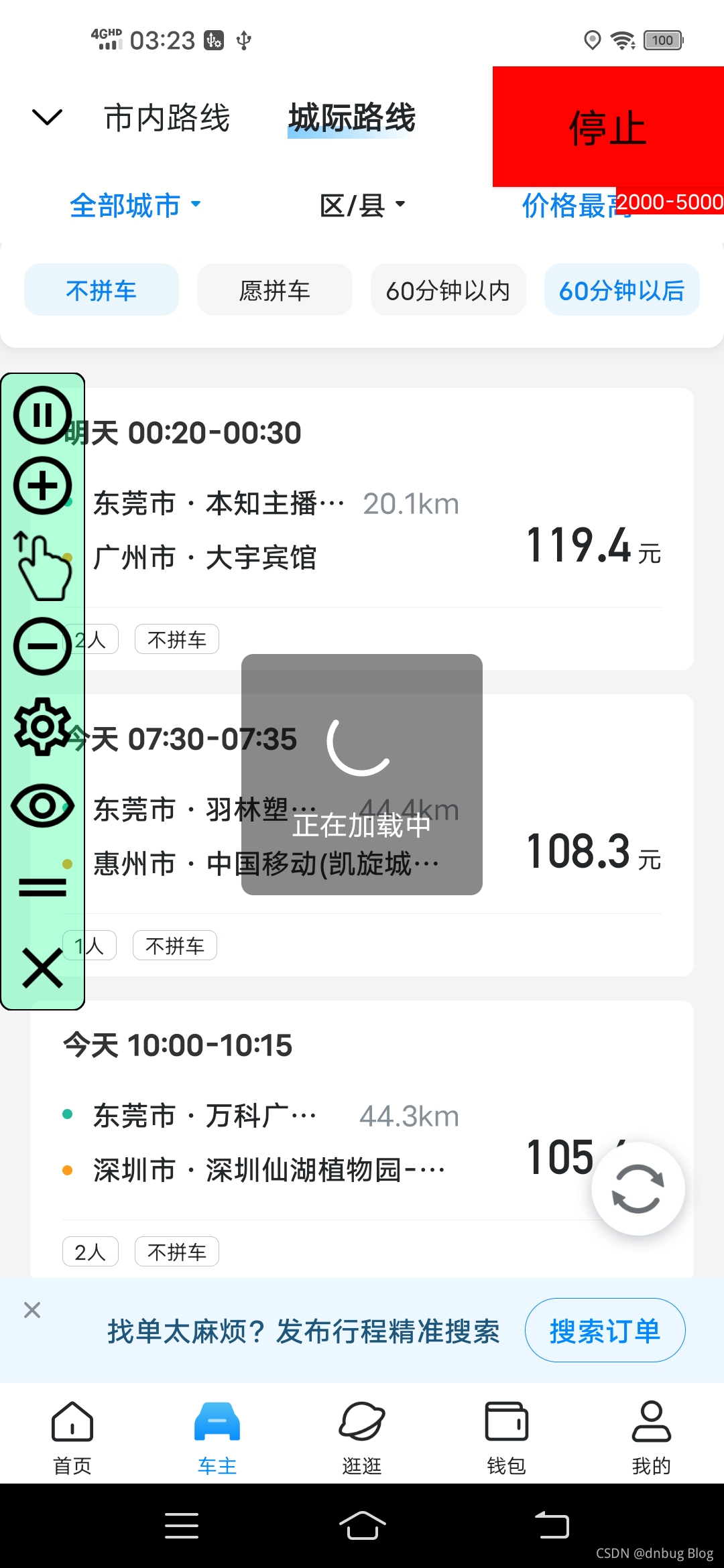Refresh the order list
The height and width of the screenshot is (1568, 724).
[x=638, y=1188]
